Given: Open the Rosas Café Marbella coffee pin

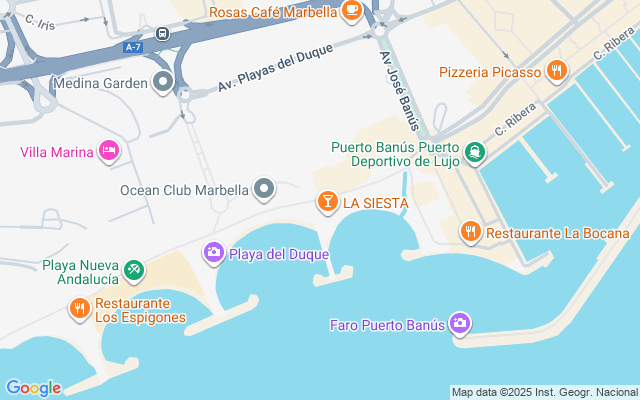Looking at the screenshot, I should (351, 11).
